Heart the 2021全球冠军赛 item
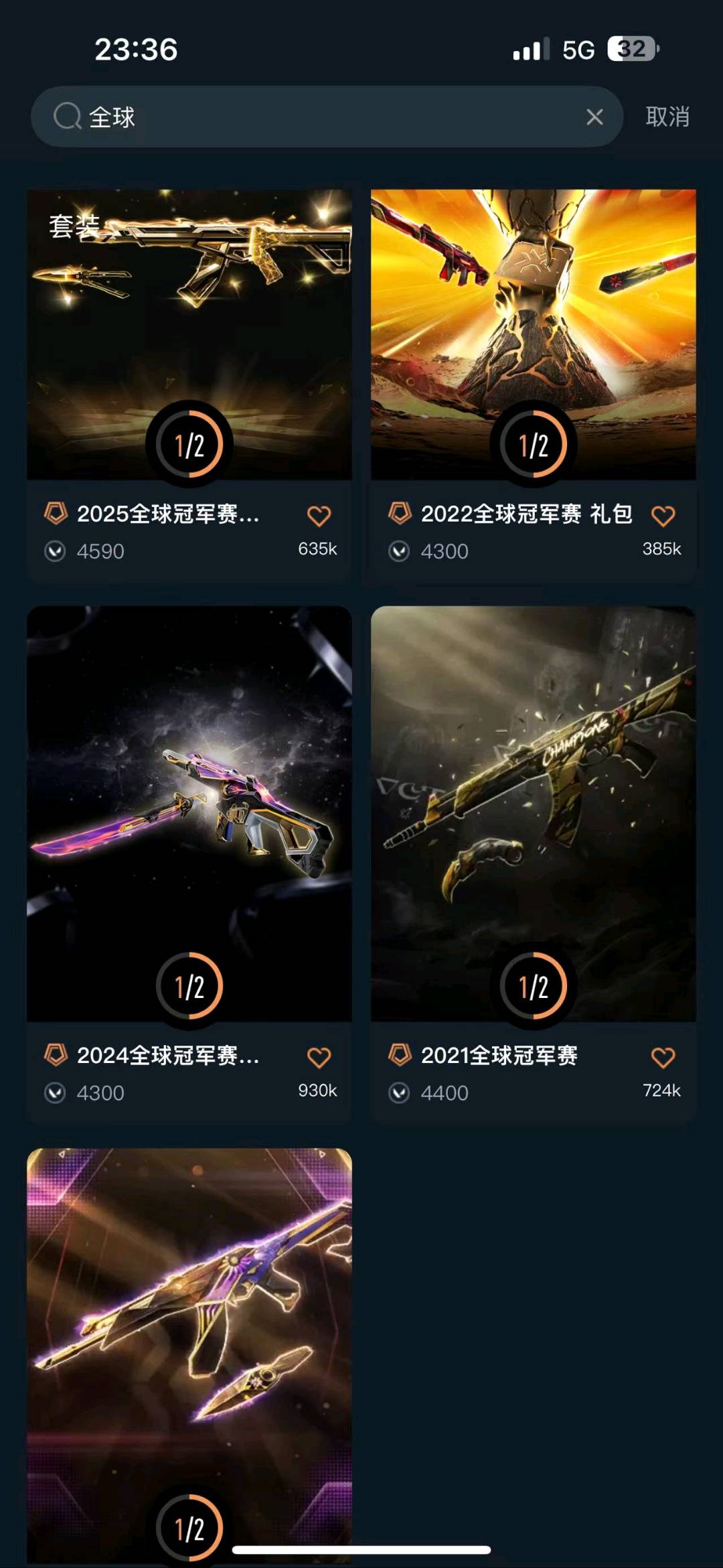The image size is (723, 1568). click(663, 1057)
